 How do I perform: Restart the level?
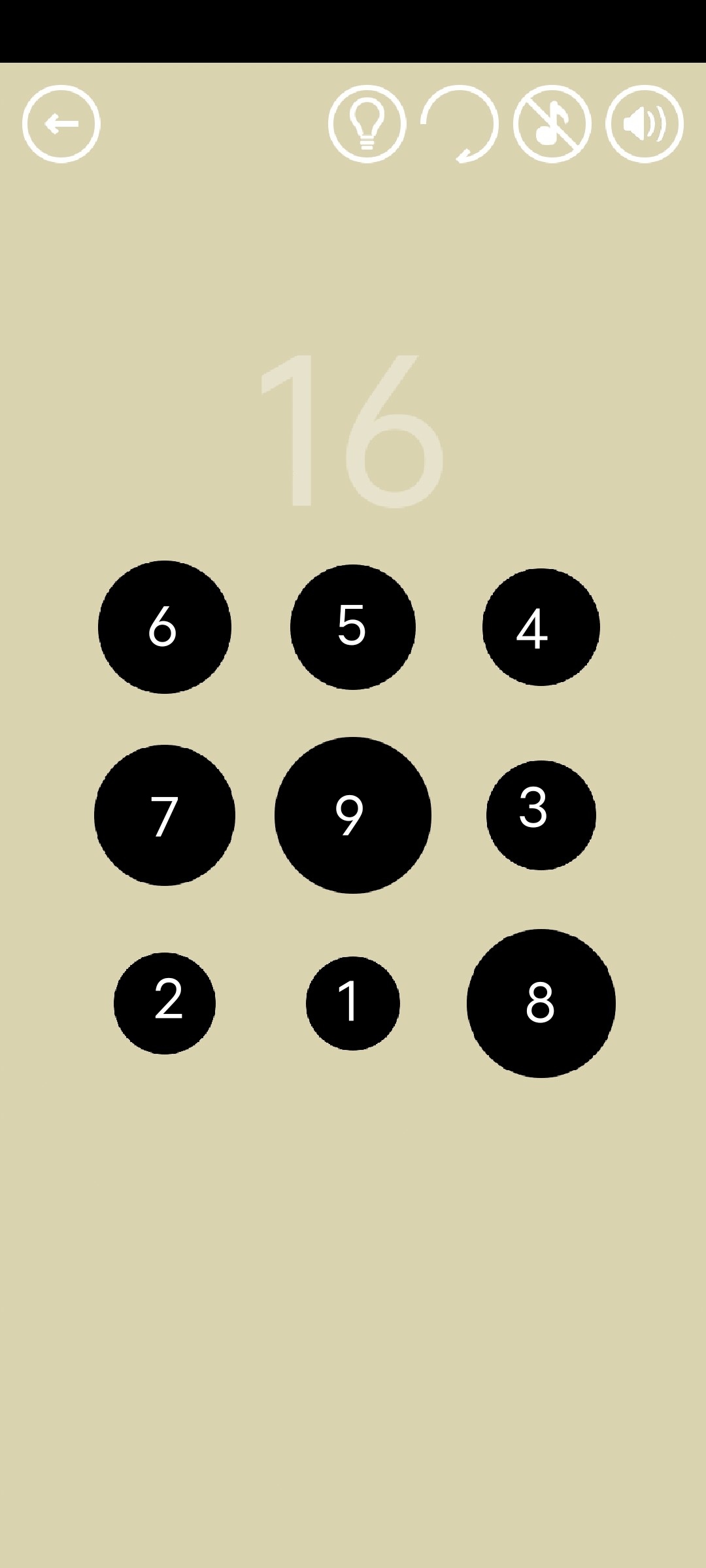[460, 124]
